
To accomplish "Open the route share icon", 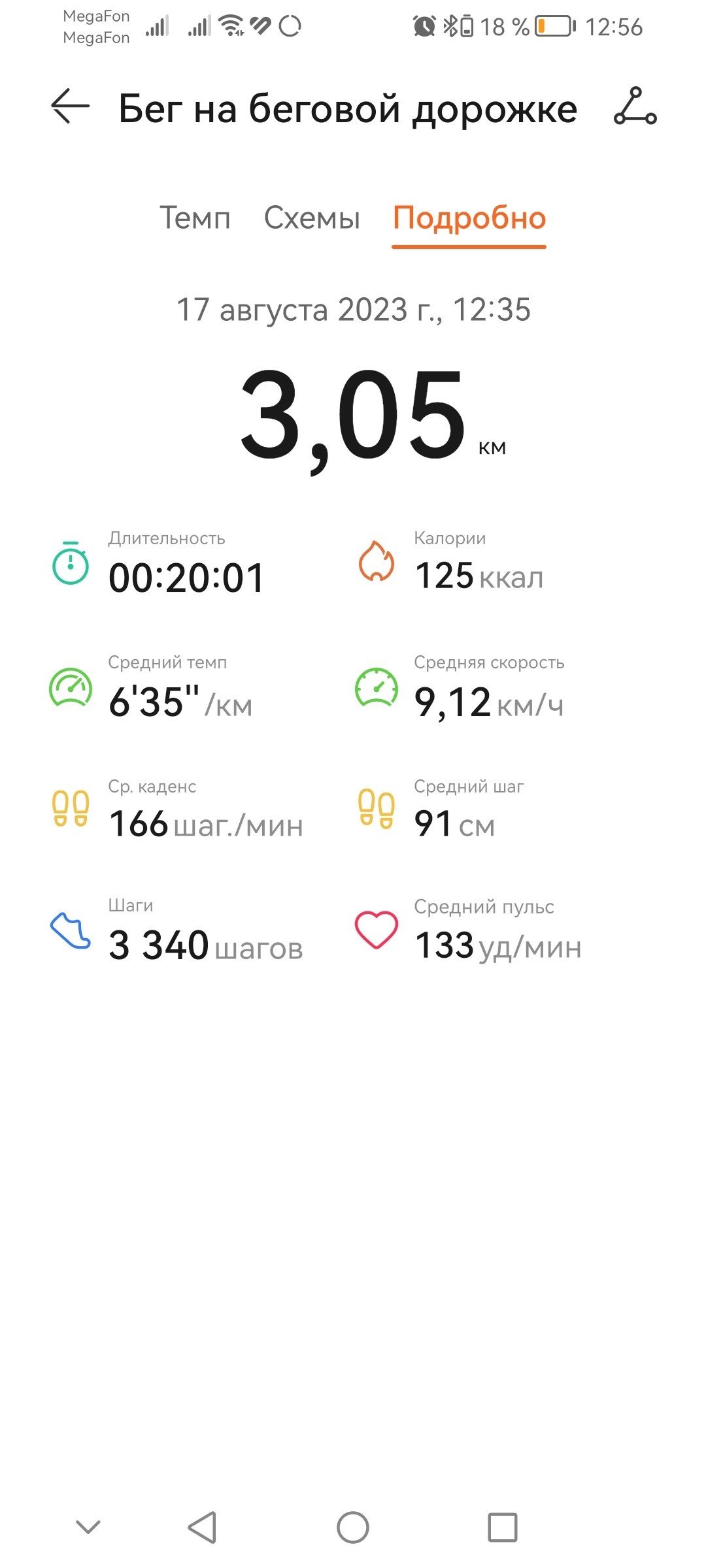I will point(635,106).
